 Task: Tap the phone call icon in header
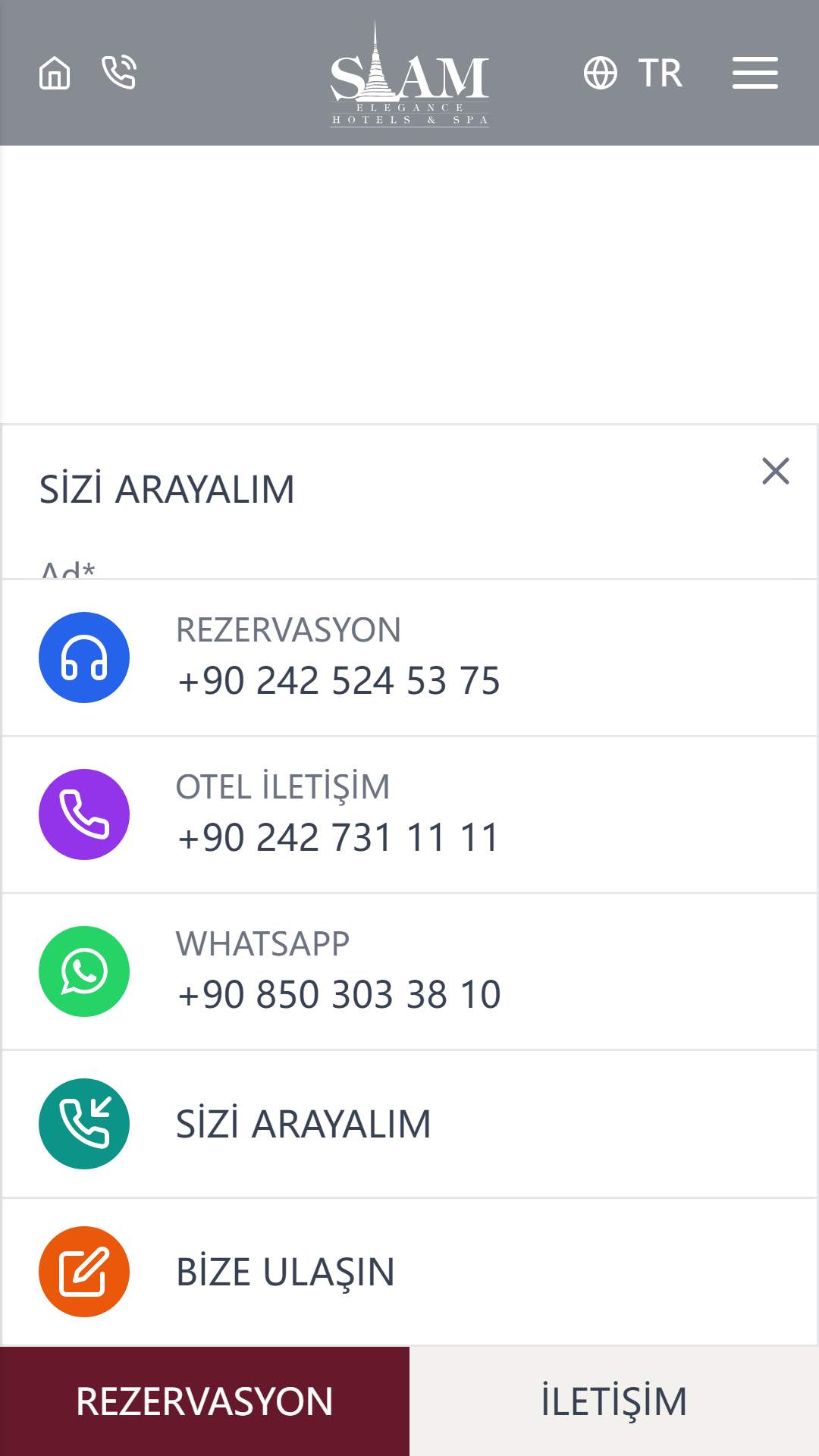pos(119,73)
